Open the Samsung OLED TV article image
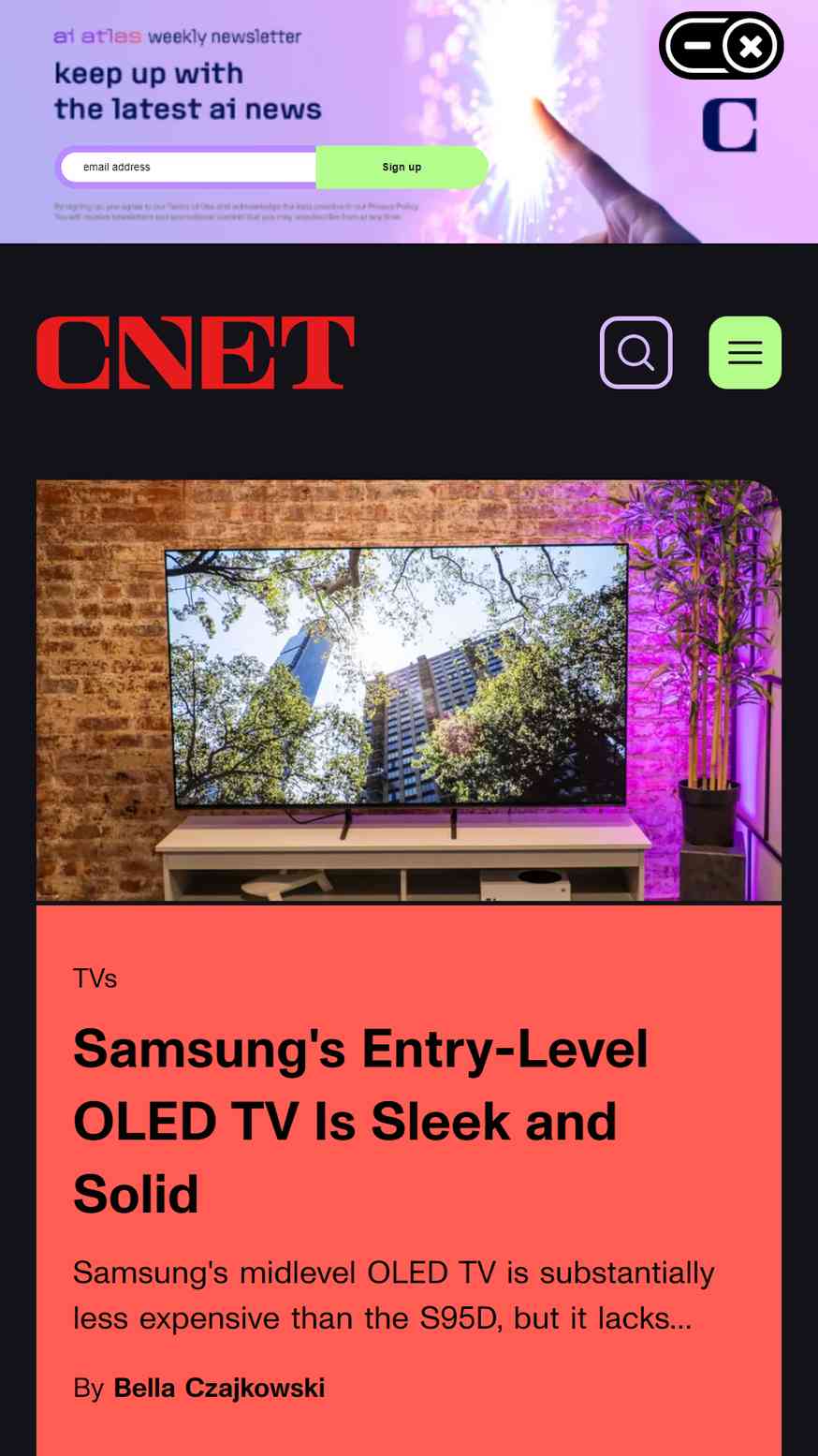The image size is (818, 1456). click(409, 690)
